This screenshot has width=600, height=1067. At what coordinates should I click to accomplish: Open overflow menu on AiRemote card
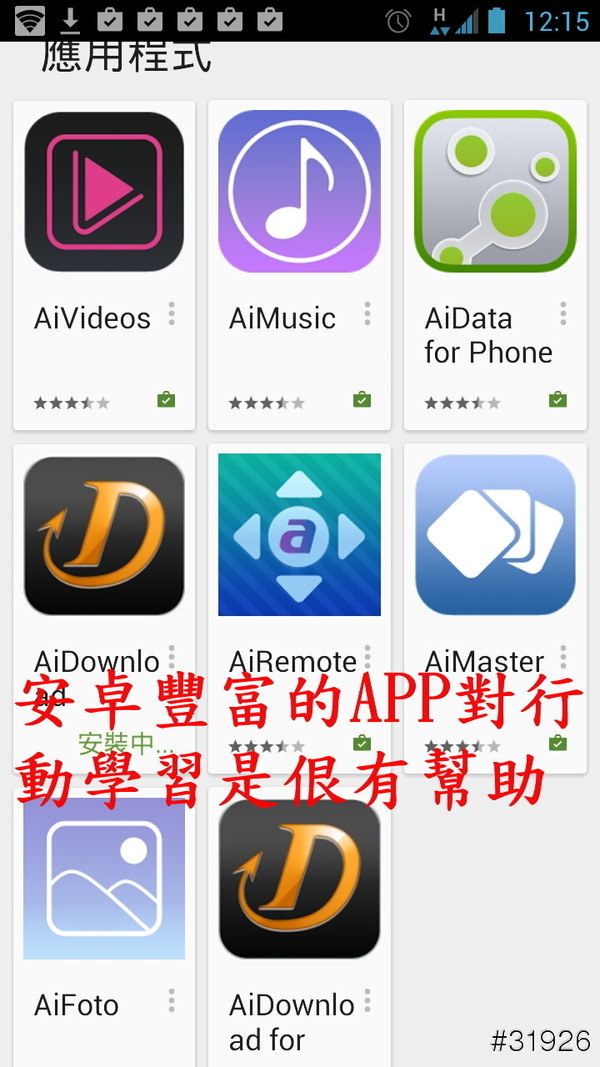coord(367,657)
